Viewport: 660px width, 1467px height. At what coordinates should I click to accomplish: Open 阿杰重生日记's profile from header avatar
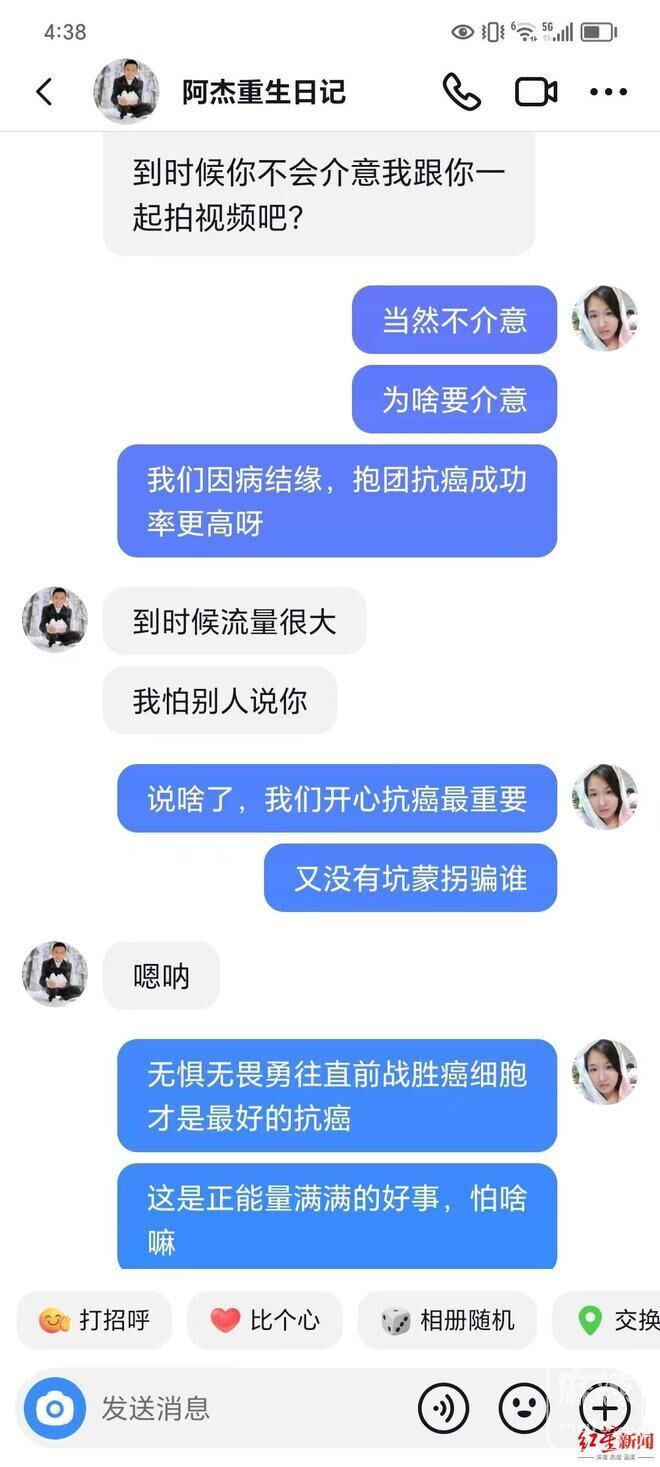click(126, 92)
